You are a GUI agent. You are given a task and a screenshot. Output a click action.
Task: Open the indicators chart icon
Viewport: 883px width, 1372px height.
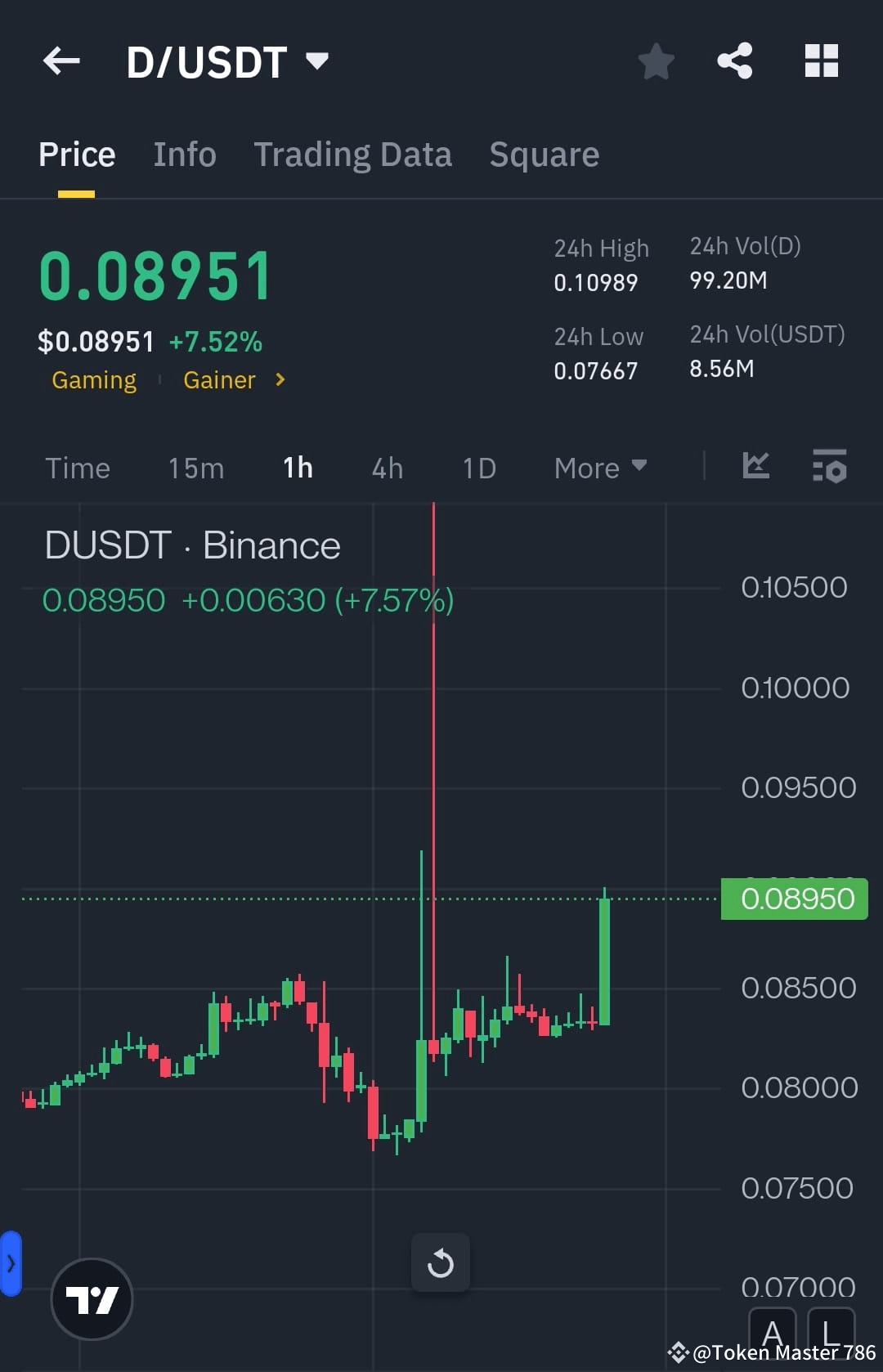755,467
